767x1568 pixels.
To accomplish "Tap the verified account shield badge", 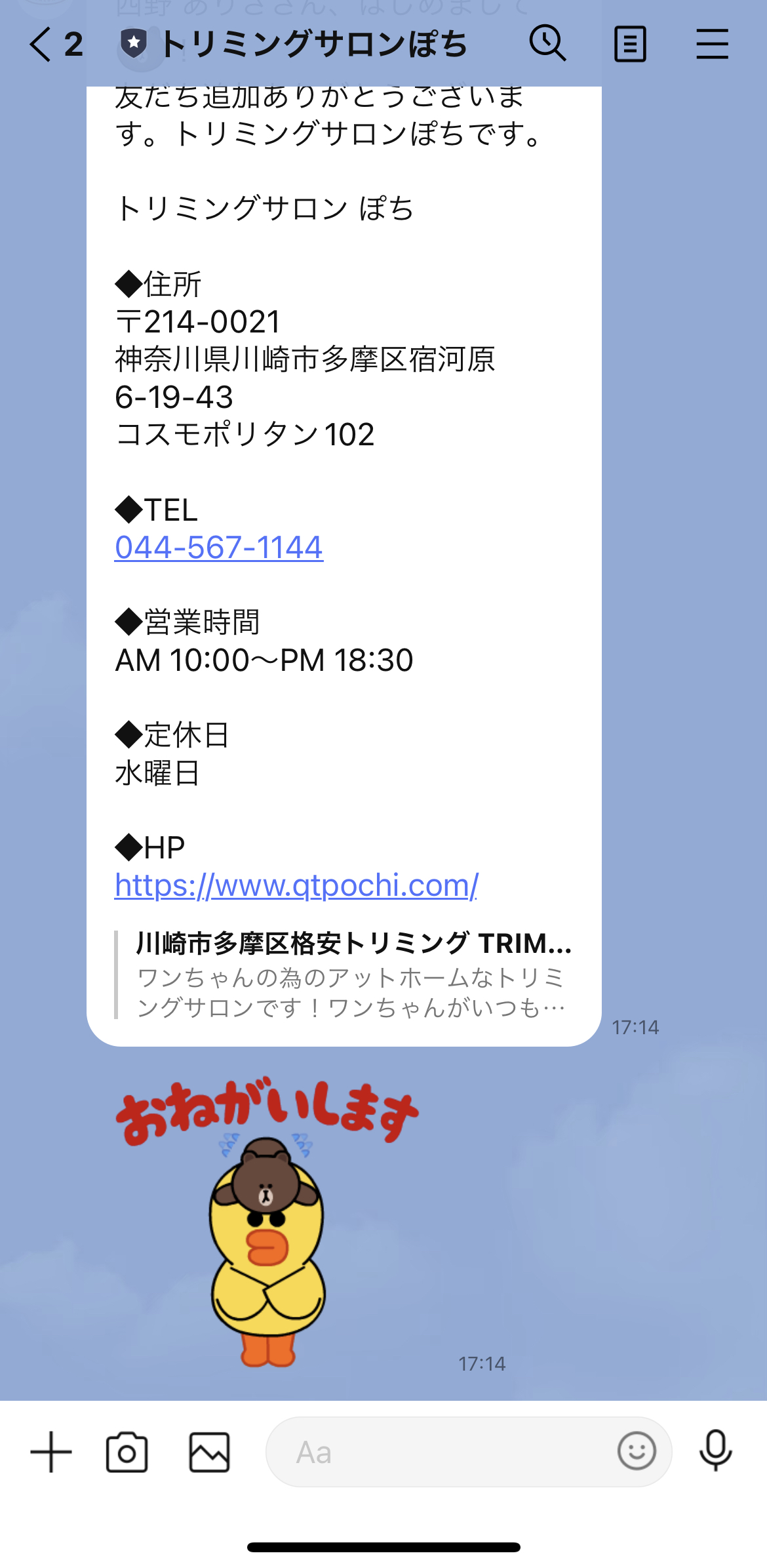I will [134, 43].
